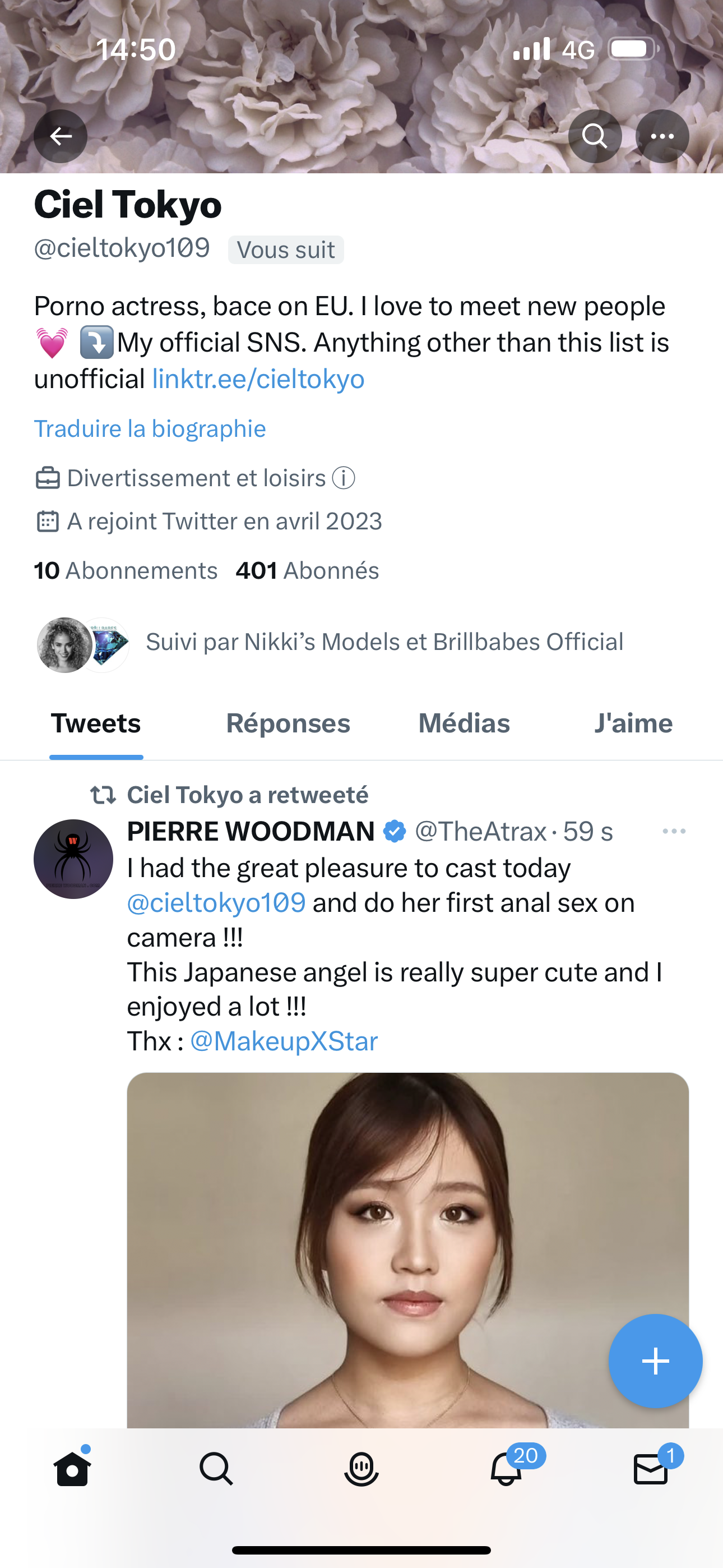Open the Spaces tab
The height and width of the screenshot is (1568, 723).
(x=361, y=1469)
